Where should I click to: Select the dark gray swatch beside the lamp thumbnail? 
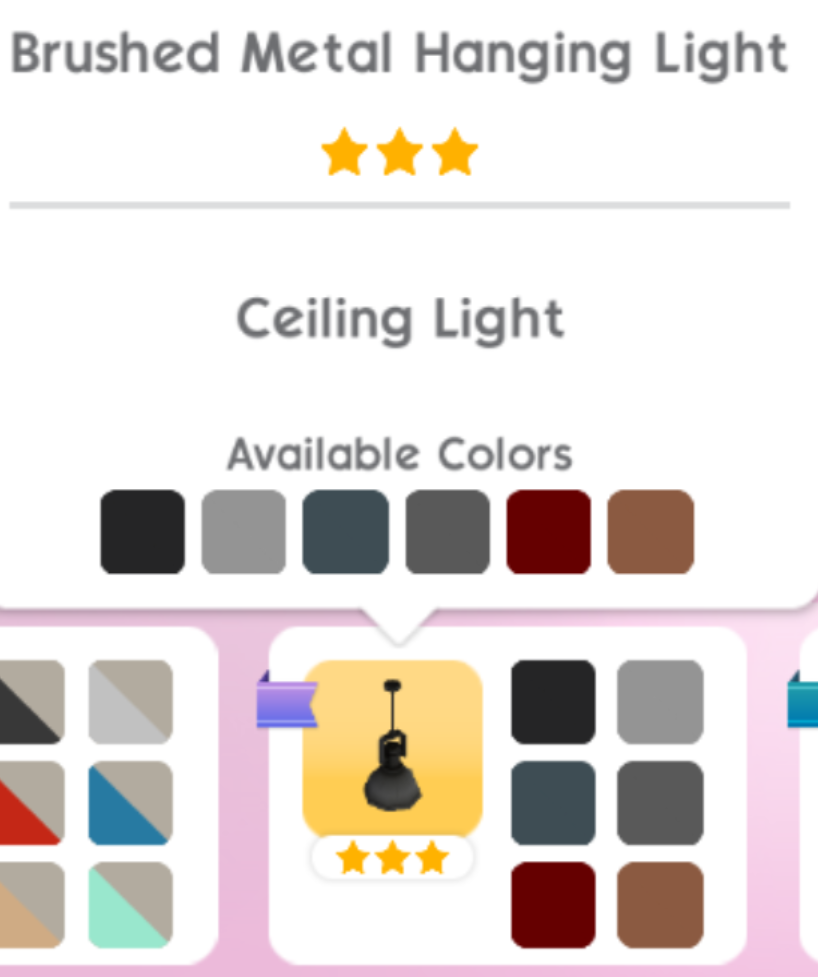(x=660, y=803)
